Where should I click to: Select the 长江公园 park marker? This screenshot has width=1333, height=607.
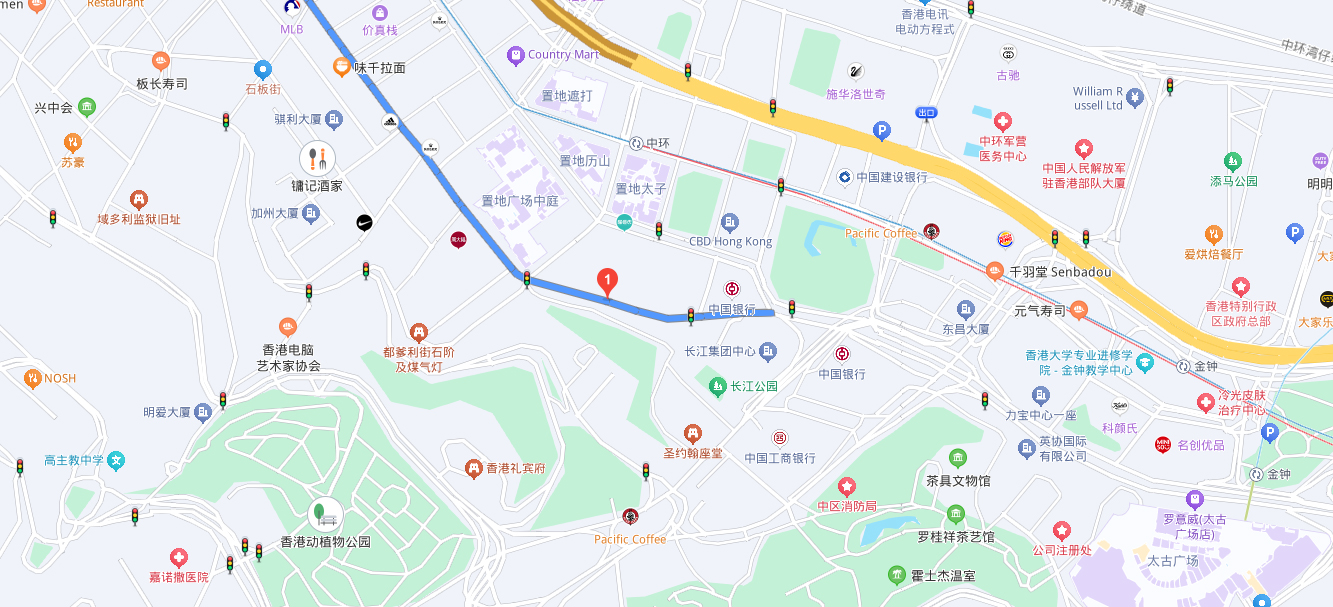coord(717,385)
